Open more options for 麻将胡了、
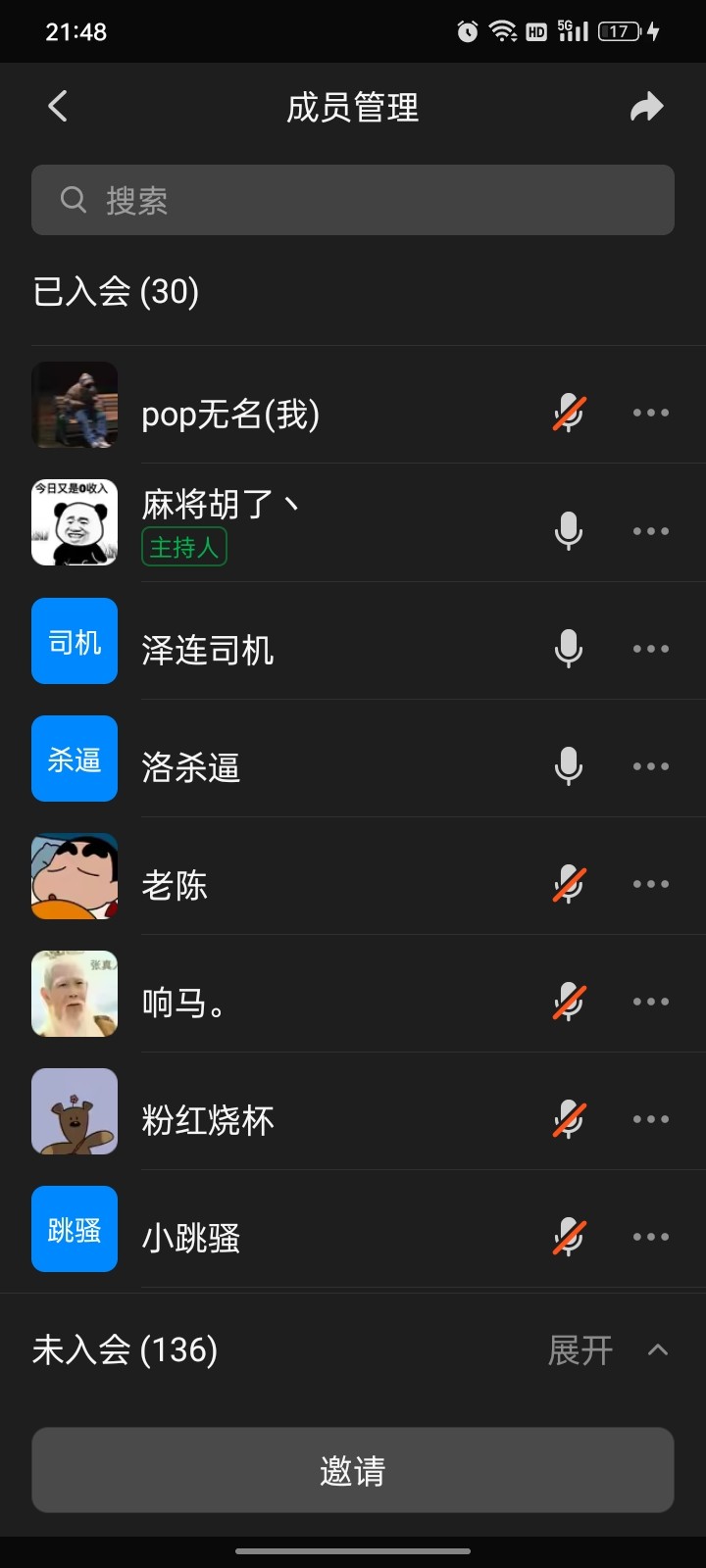The width and height of the screenshot is (706, 1568). coord(650,531)
